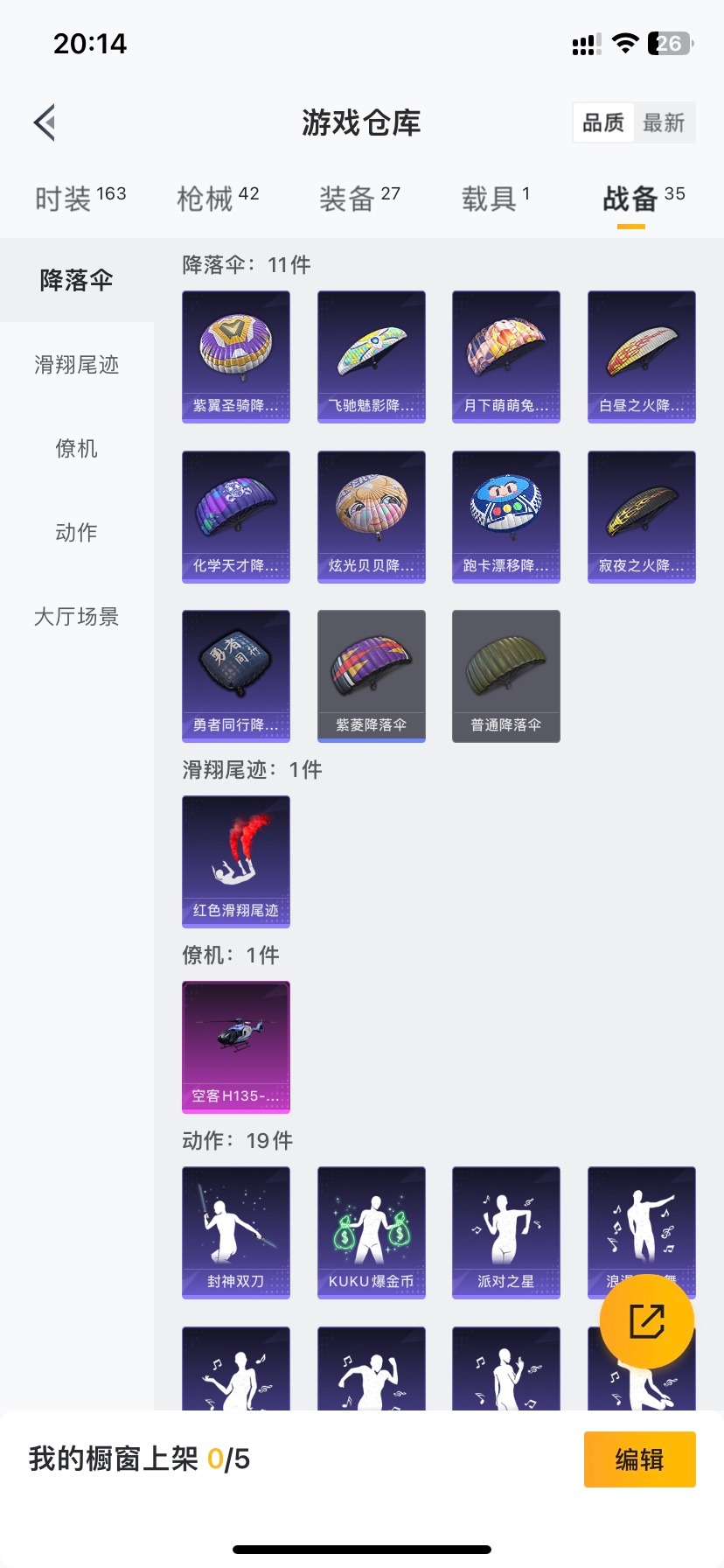Open the 炫光贝贝 parachute item
This screenshot has height=1568, width=724.
tap(372, 516)
